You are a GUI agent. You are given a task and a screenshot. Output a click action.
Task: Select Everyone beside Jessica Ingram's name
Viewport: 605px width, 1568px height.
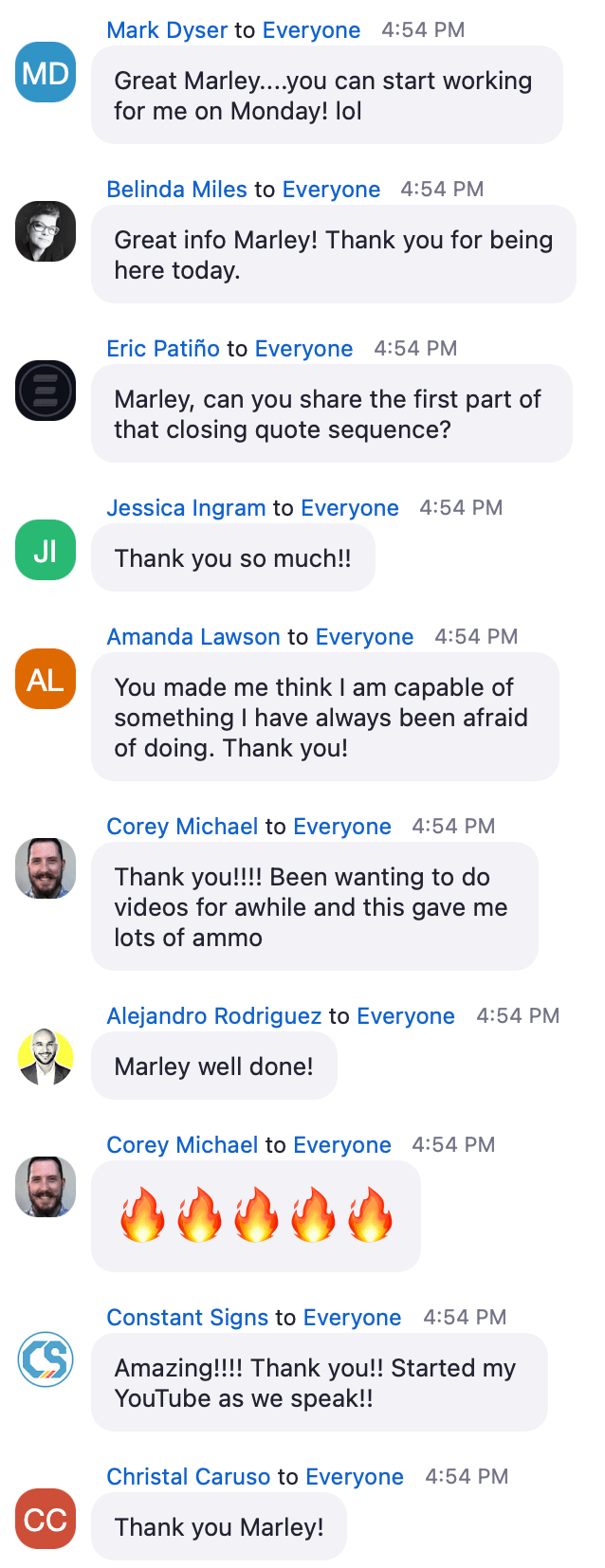350,508
